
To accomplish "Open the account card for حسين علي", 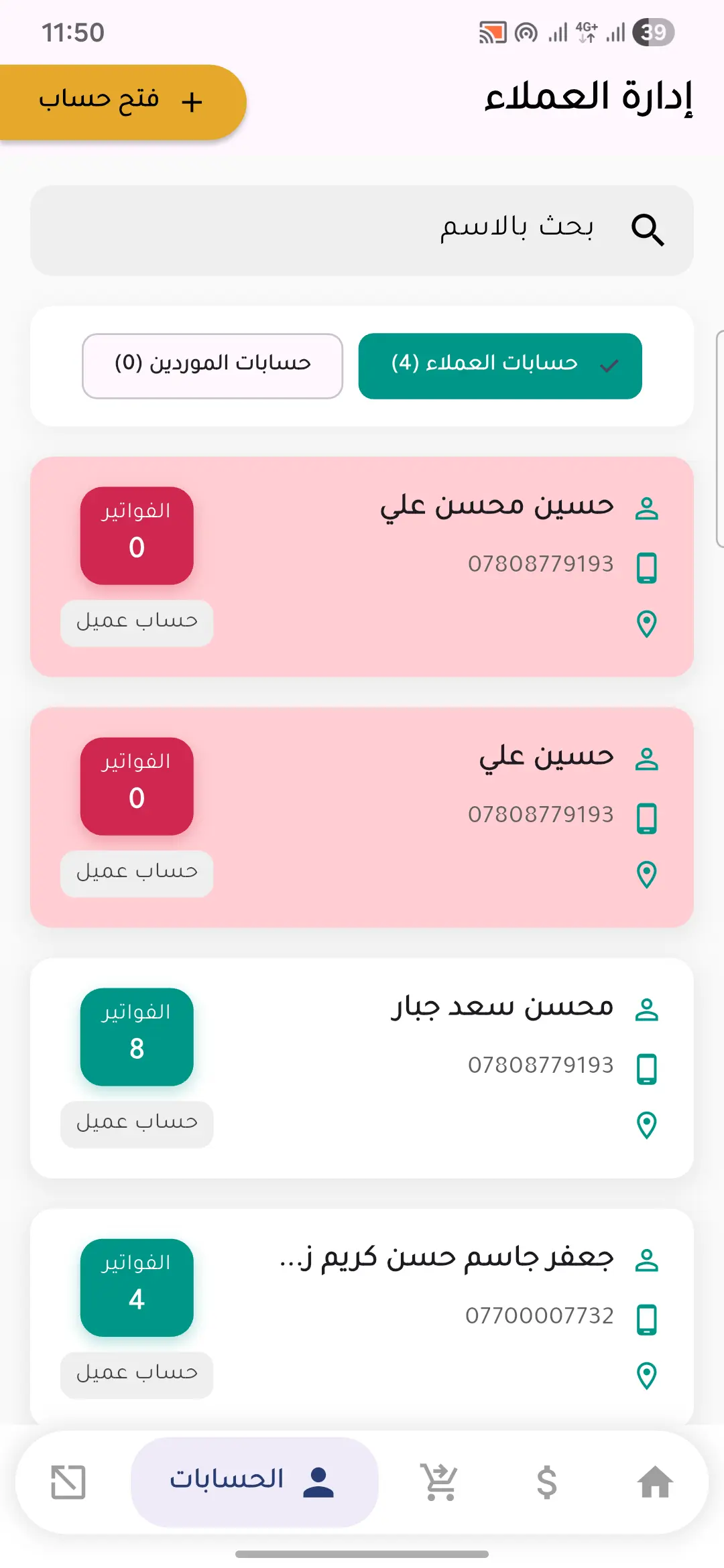I will [402, 817].
